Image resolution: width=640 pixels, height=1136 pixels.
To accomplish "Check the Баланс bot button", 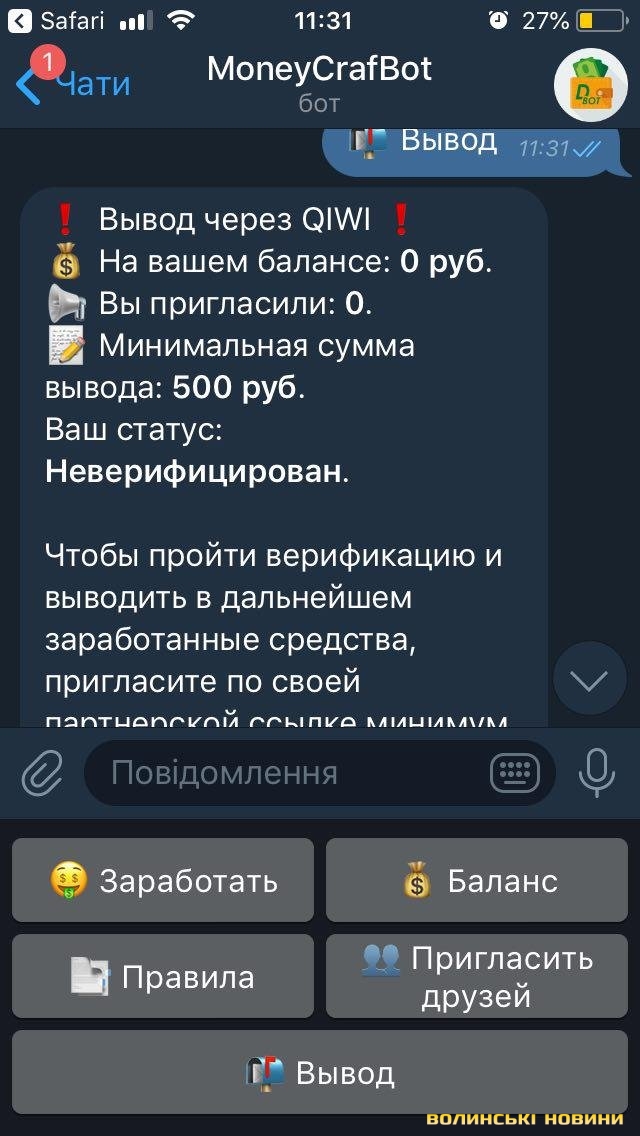I will click(477, 880).
